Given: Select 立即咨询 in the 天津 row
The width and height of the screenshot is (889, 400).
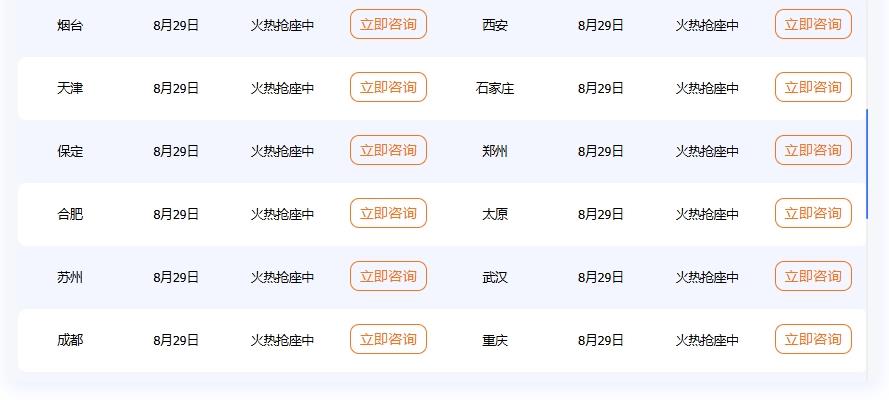Looking at the screenshot, I should 388,87.
